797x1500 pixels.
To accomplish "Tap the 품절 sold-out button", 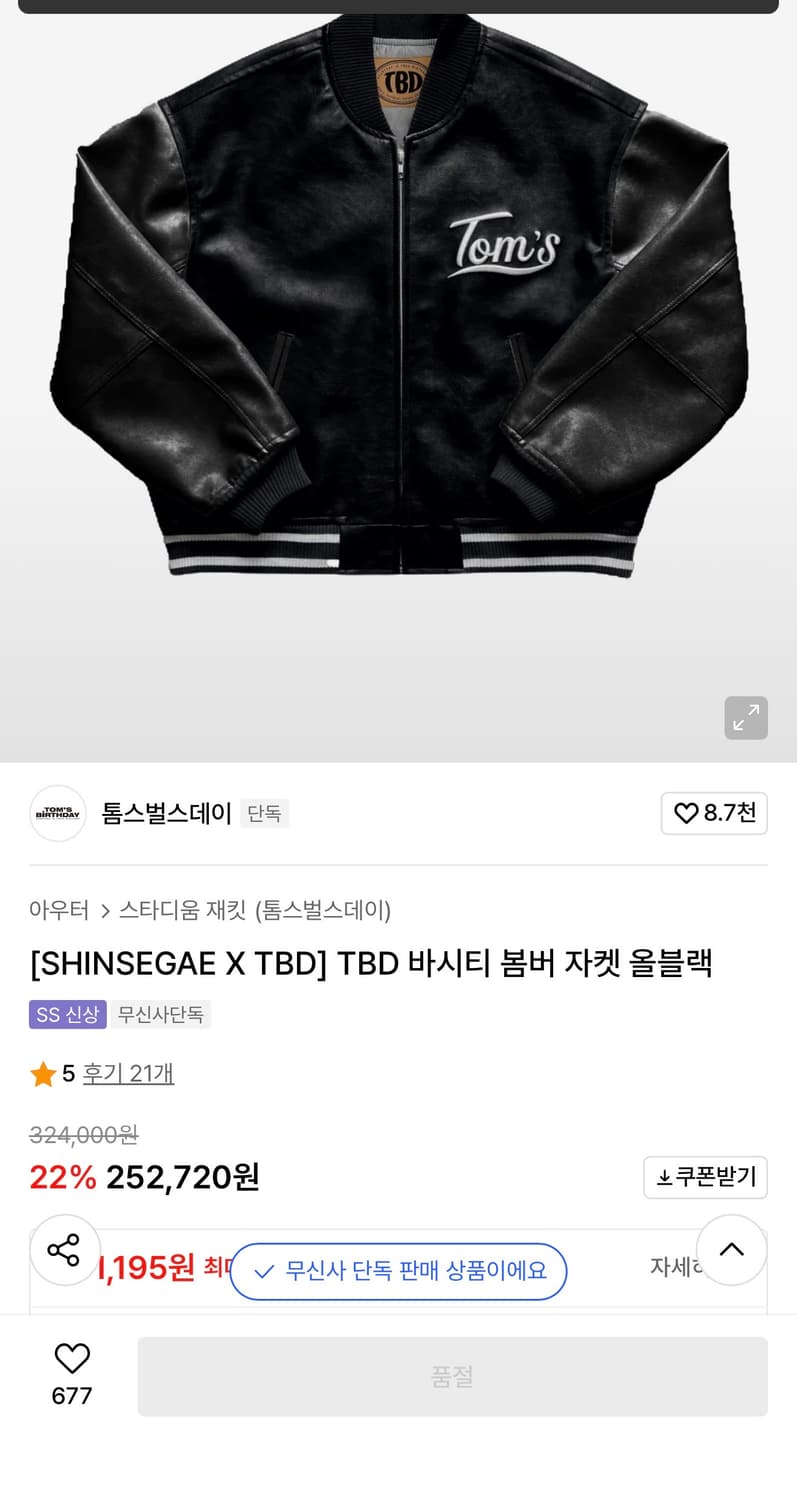I will (x=452, y=1376).
